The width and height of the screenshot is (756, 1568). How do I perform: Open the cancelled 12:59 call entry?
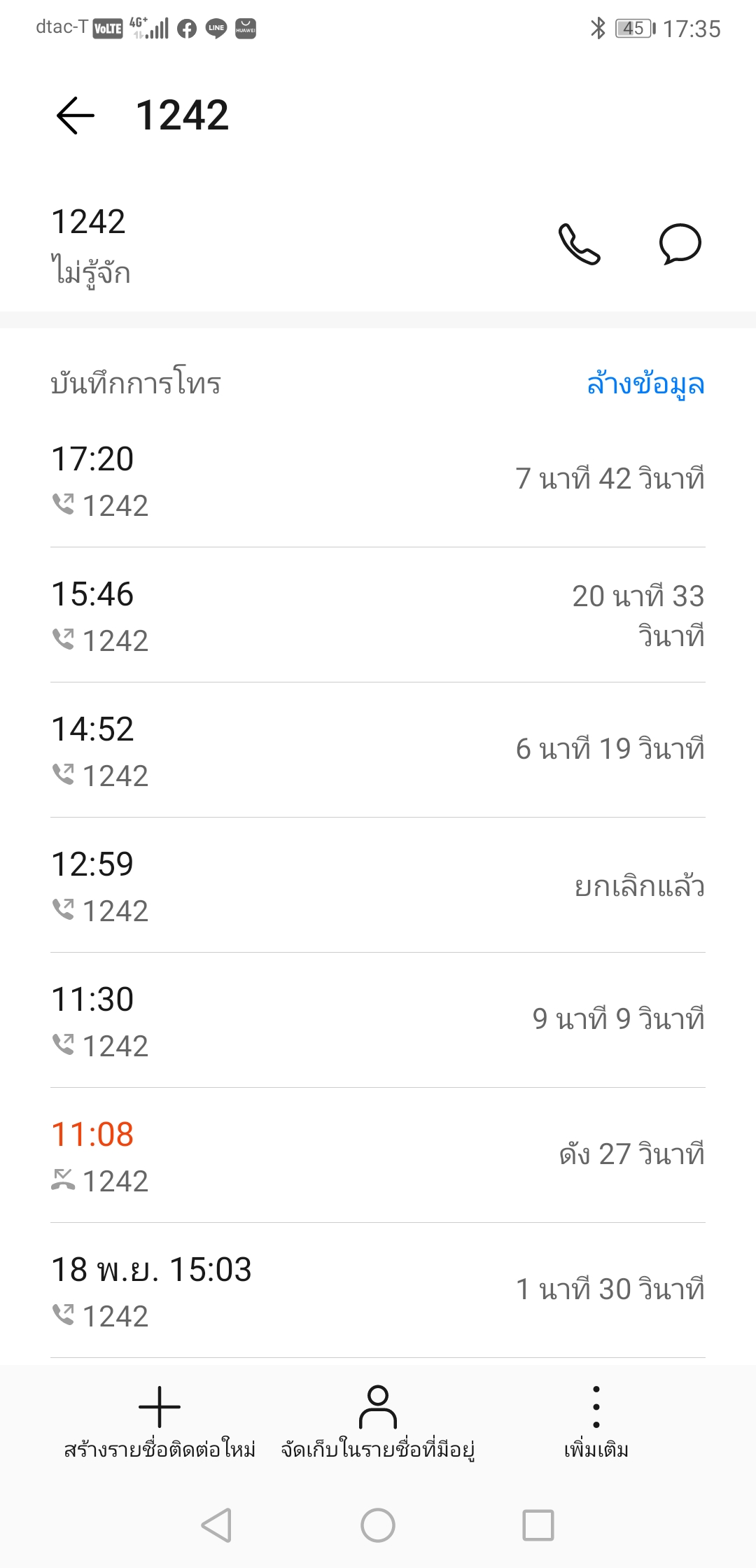point(378,885)
